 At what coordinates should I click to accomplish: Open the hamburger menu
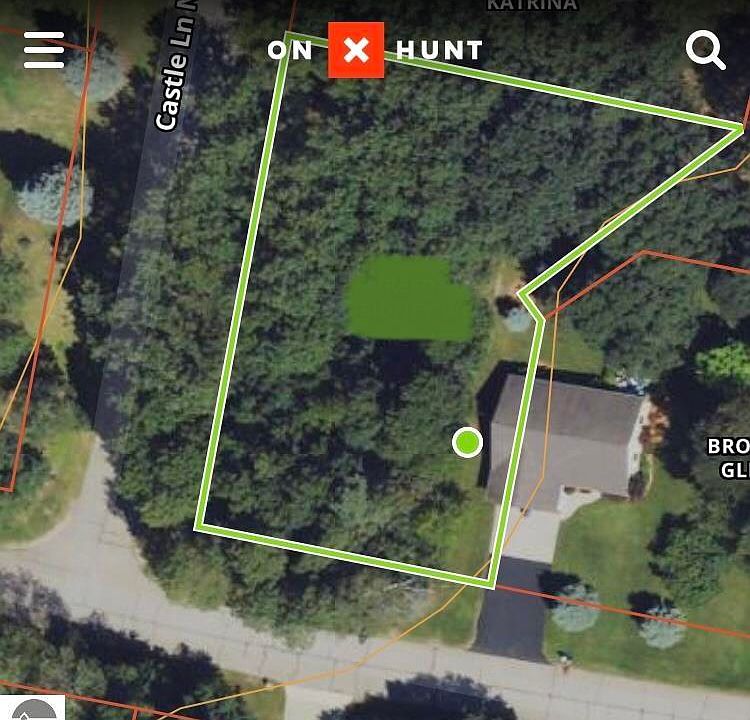[44, 50]
